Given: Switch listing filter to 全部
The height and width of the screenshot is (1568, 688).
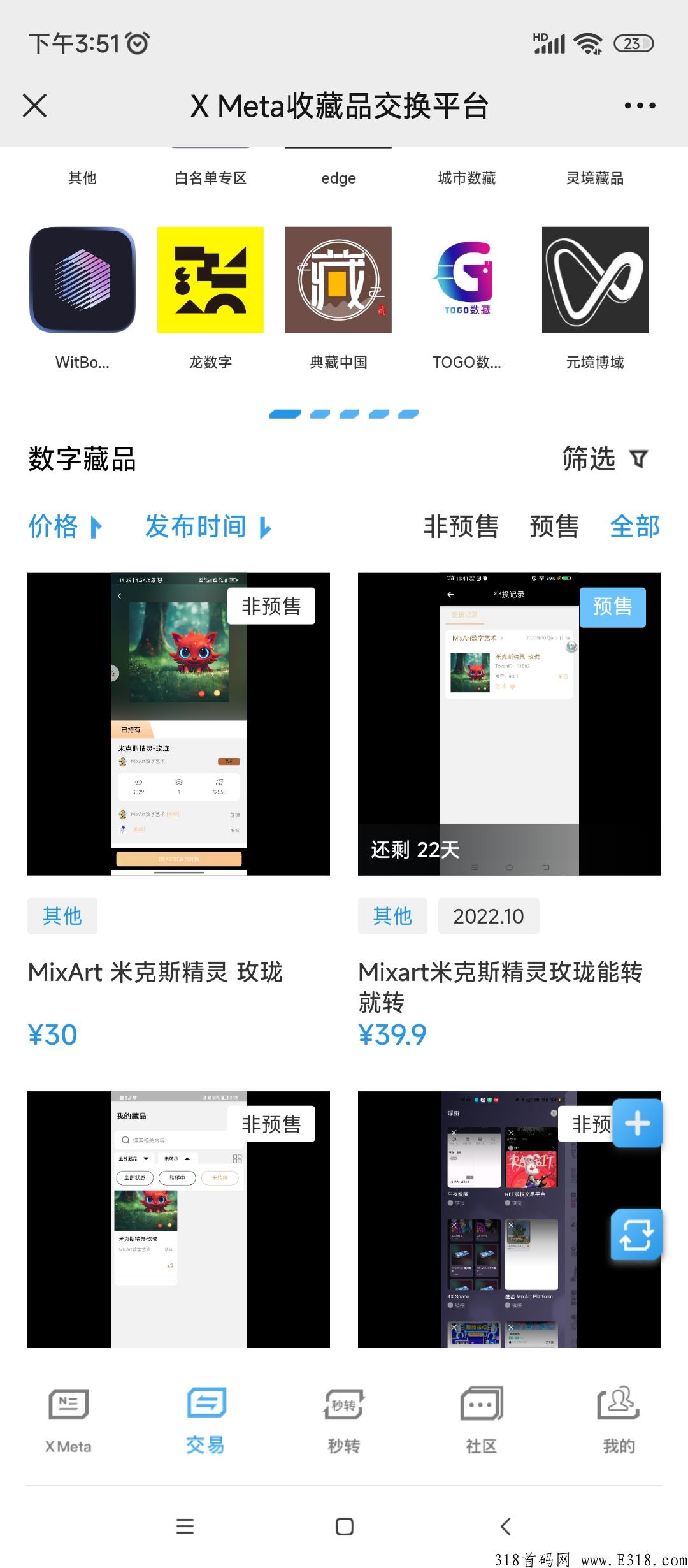Looking at the screenshot, I should [x=634, y=526].
